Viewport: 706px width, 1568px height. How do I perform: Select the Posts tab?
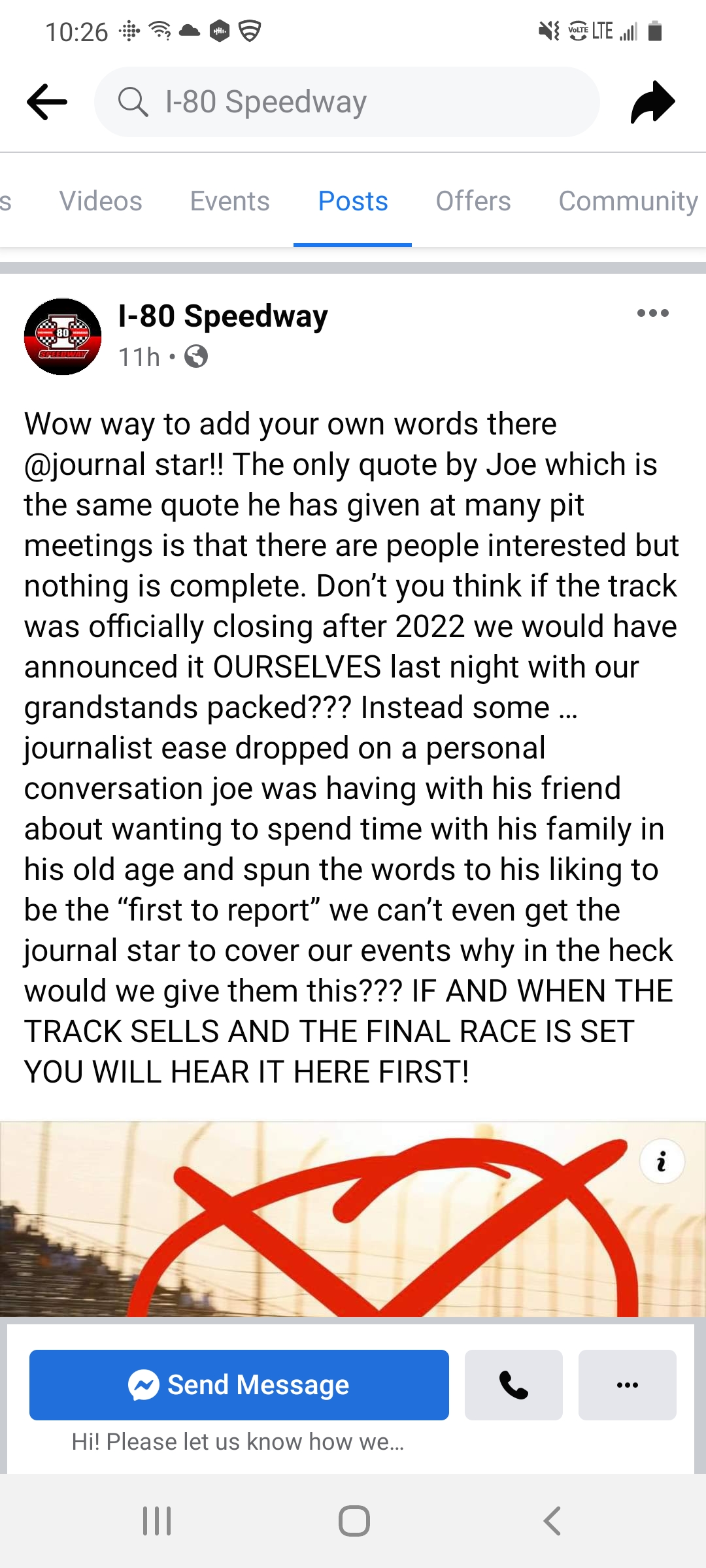click(353, 201)
